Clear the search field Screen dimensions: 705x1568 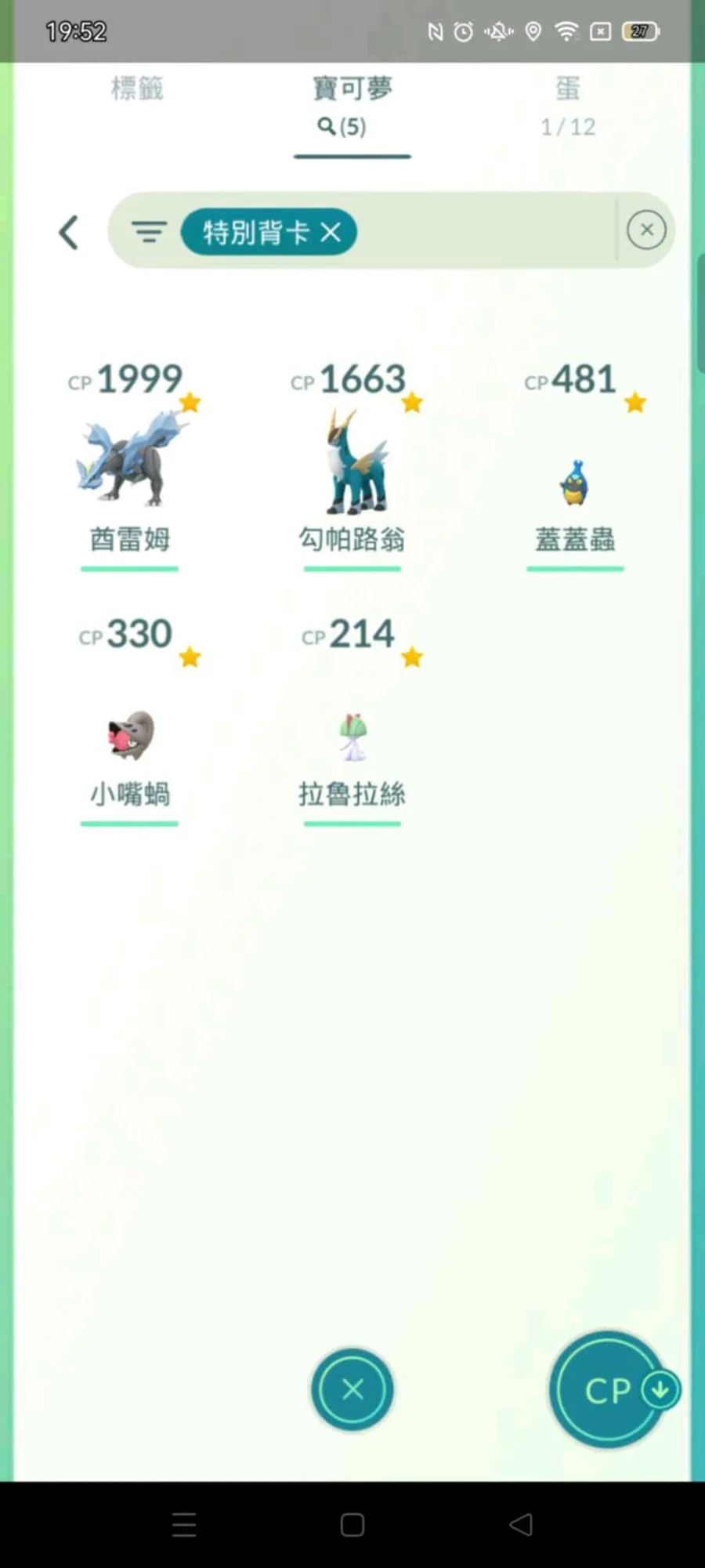pos(646,230)
